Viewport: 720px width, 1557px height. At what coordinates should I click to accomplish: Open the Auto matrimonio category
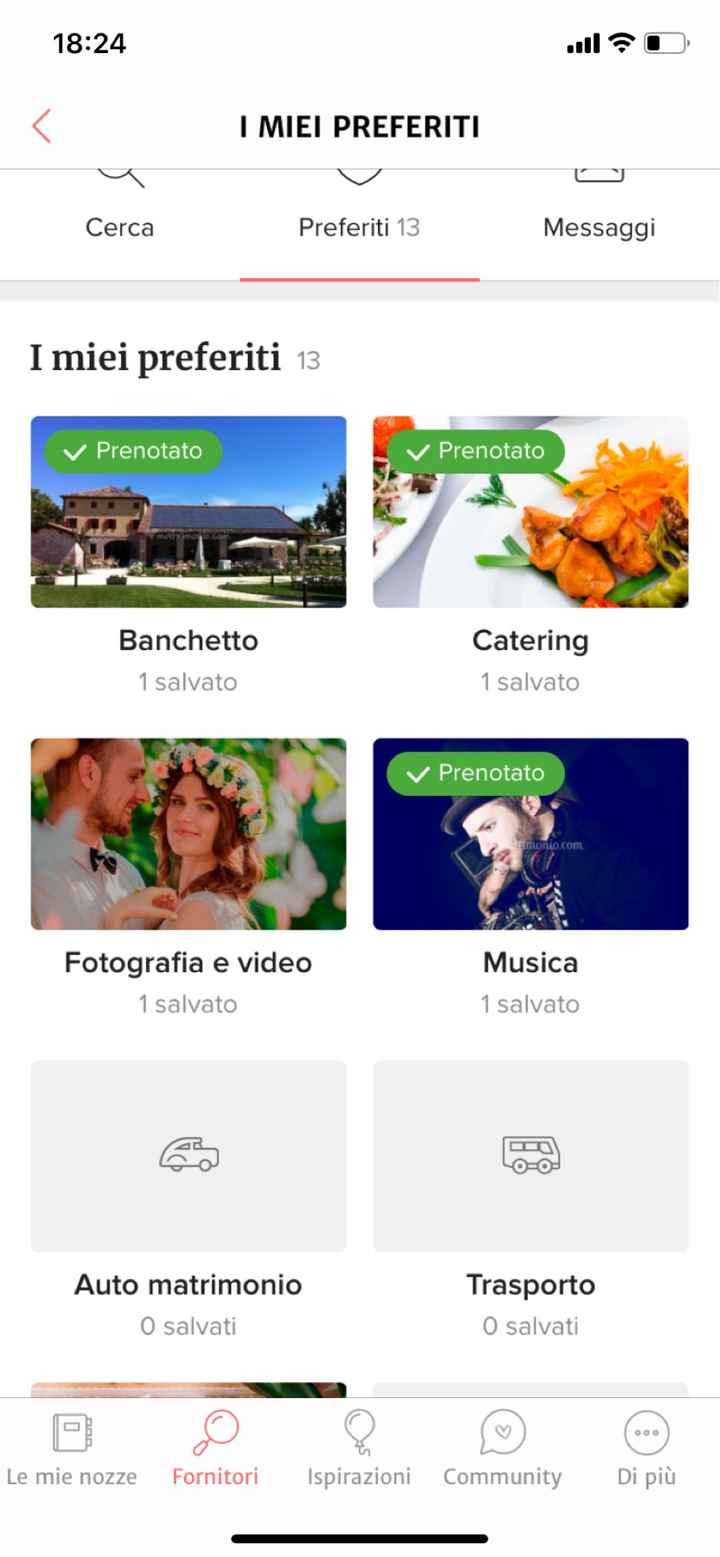(189, 1156)
